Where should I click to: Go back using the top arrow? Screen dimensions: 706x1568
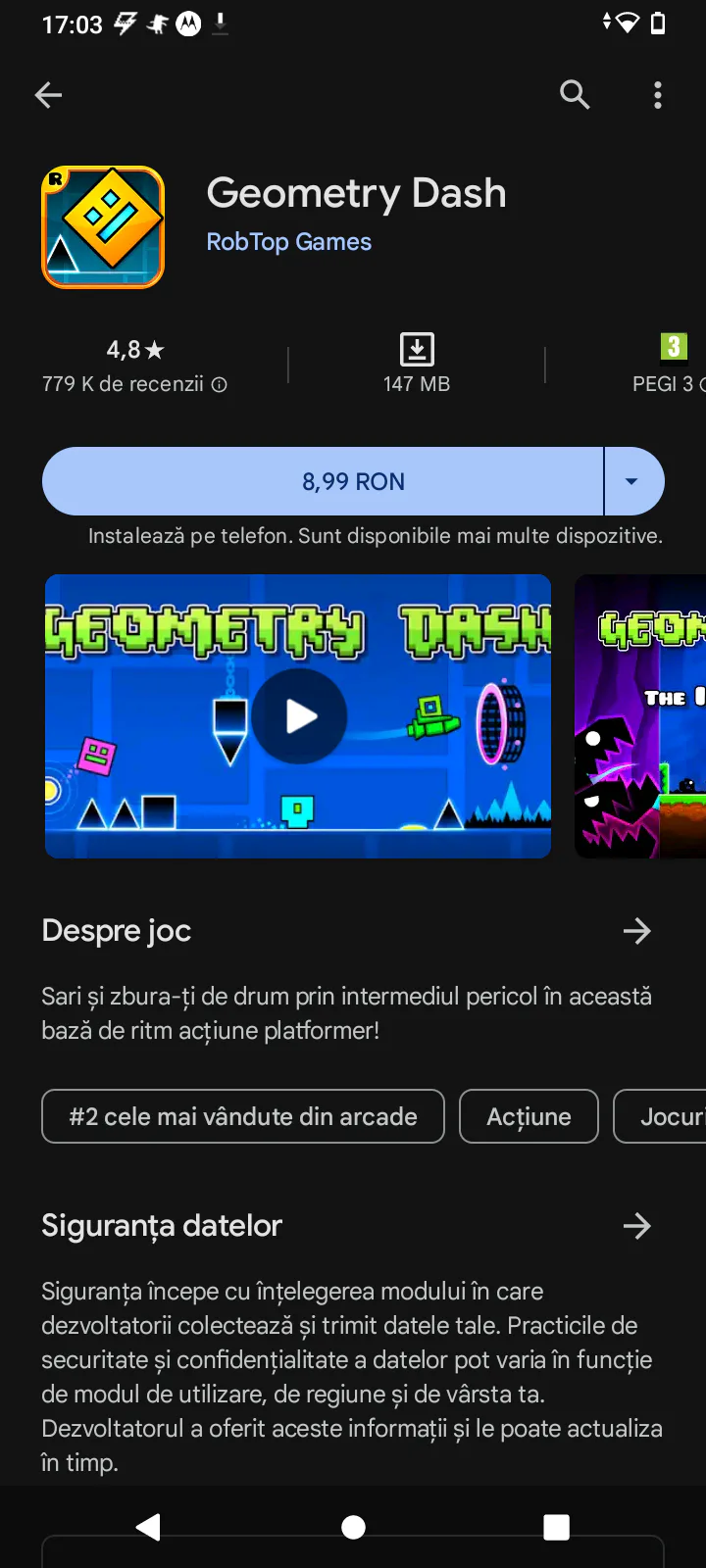(x=48, y=95)
